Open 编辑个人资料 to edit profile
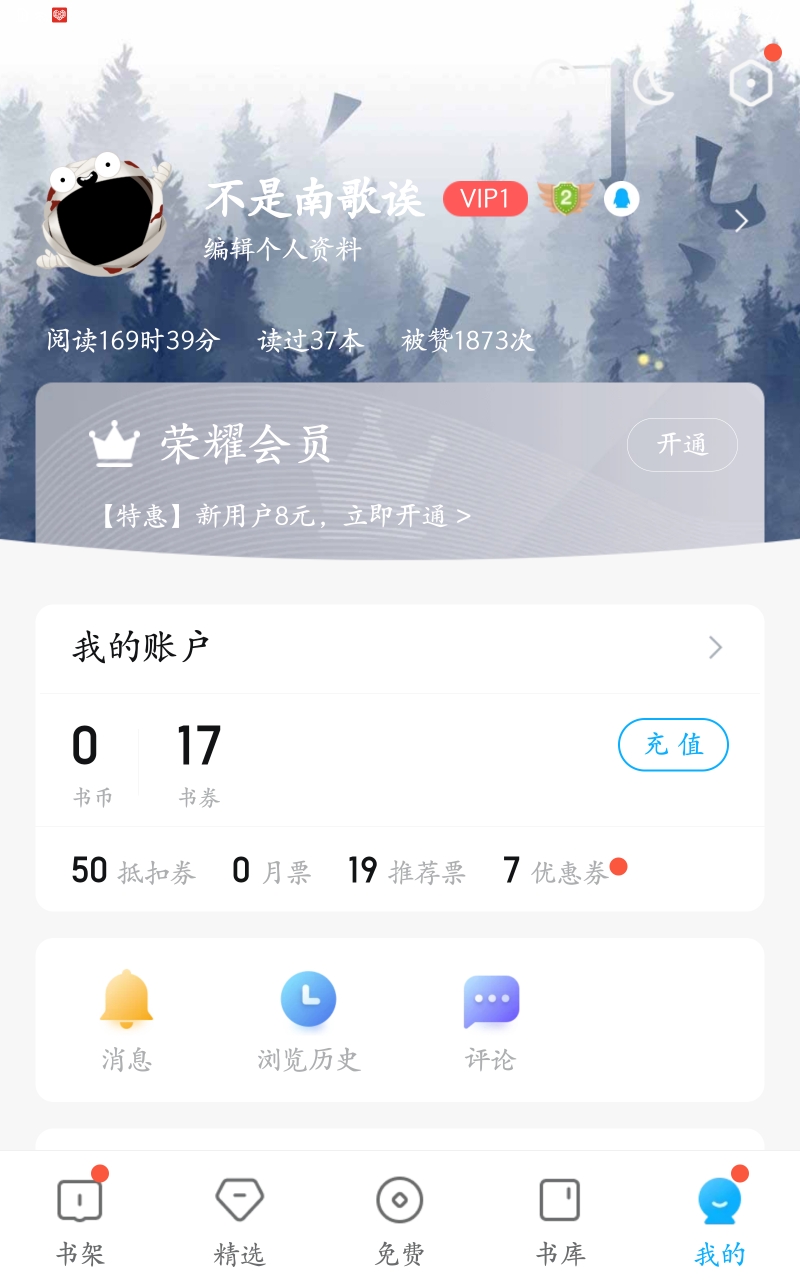The width and height of the screenshot is (800, 1280). point(283,249)
